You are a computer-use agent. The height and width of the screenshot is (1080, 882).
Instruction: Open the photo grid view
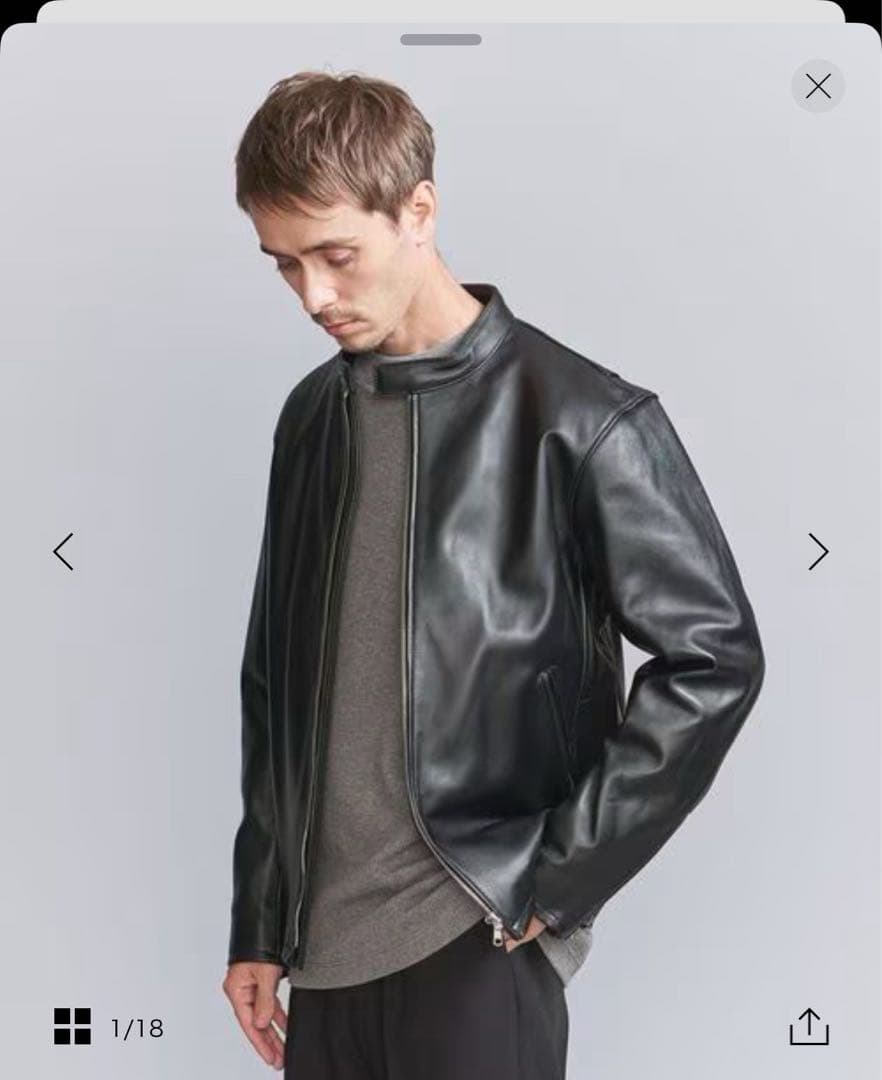coord(72,1026)
